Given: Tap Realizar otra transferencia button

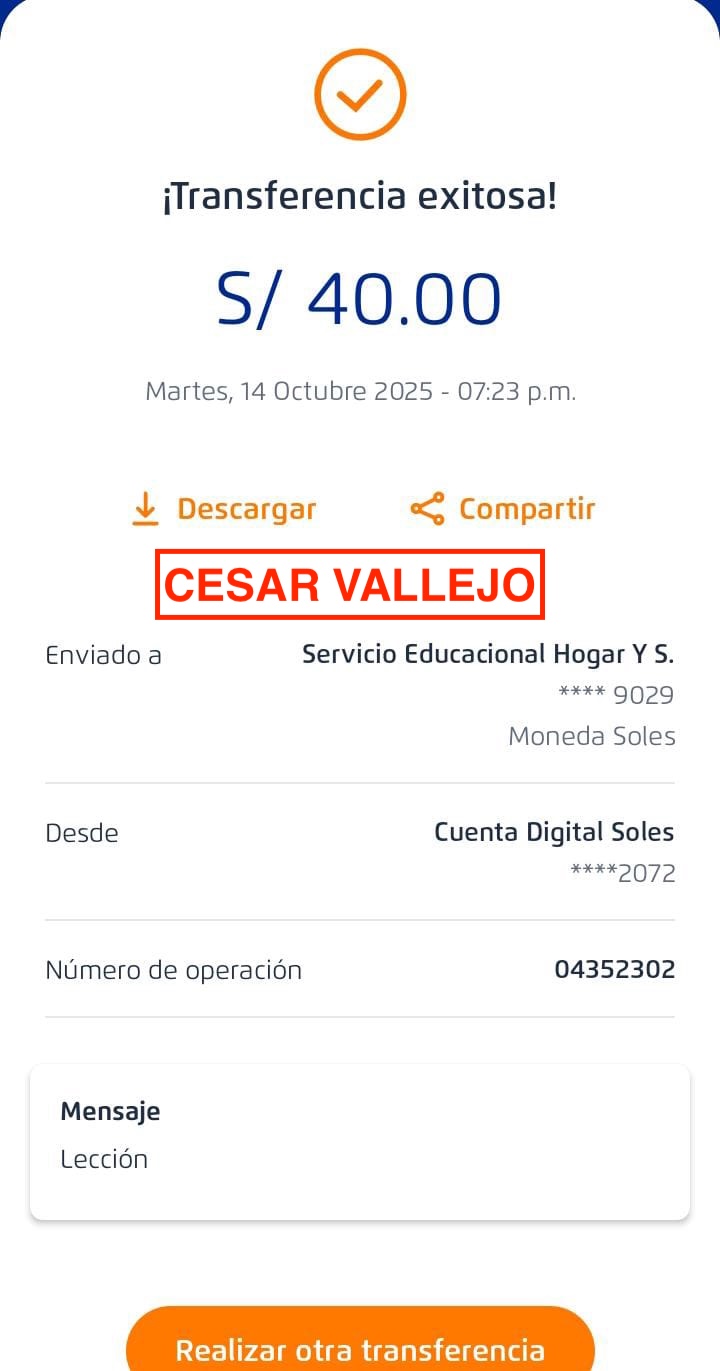Looking at the screenshot, I should click(x=360, y=1345).
